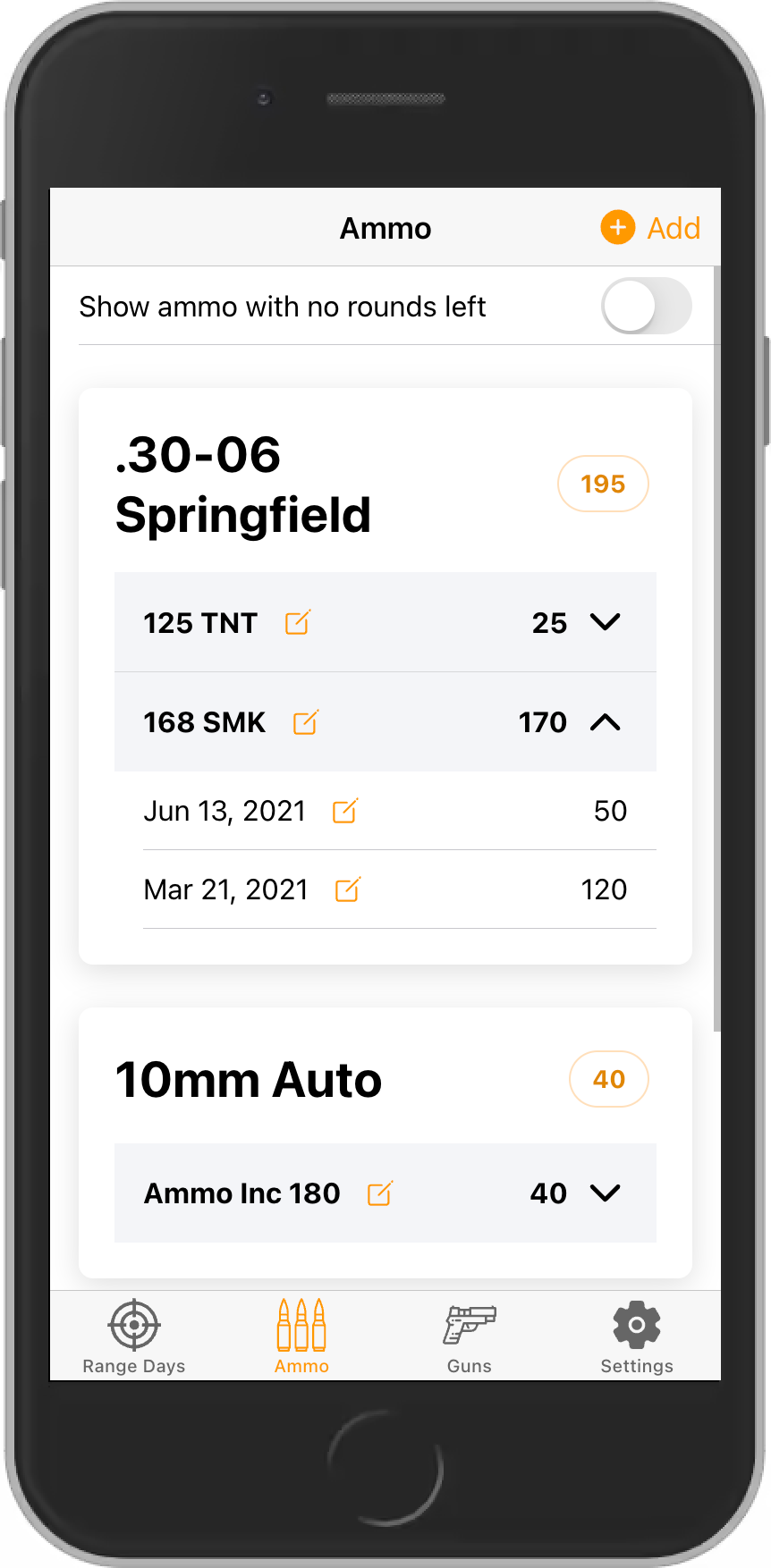Add a new ammo entry
Screen dimensions: 771x1568
click(650, 228)
